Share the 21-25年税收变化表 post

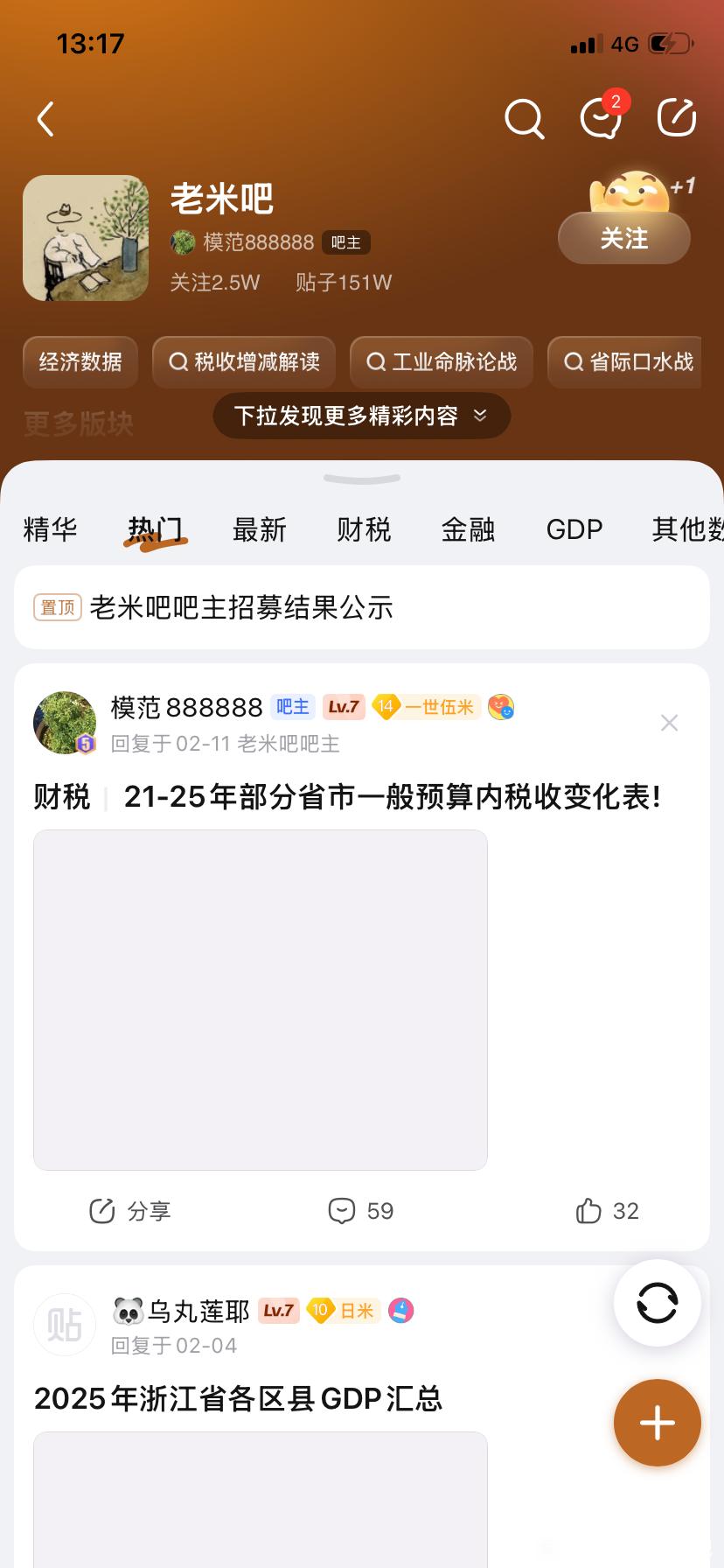point(129,1211)
